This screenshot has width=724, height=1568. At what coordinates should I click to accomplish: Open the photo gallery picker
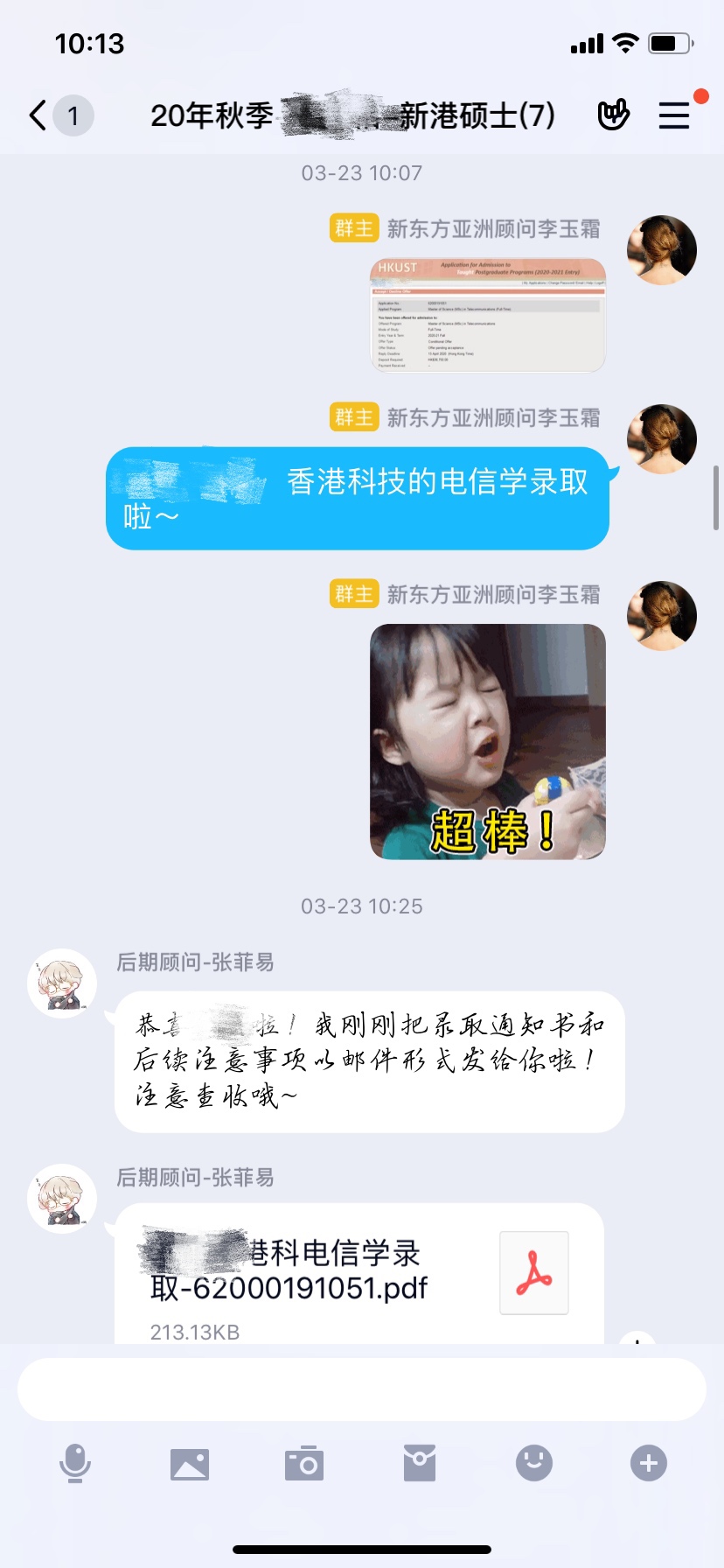[190, 1463]
